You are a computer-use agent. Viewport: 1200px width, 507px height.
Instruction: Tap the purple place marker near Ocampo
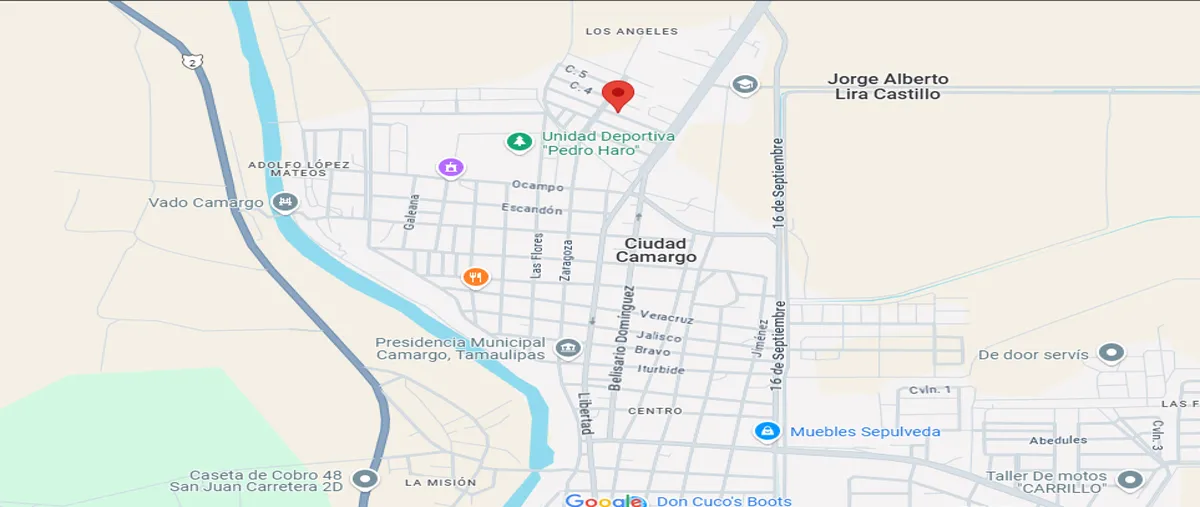click(x=451, y=167)
